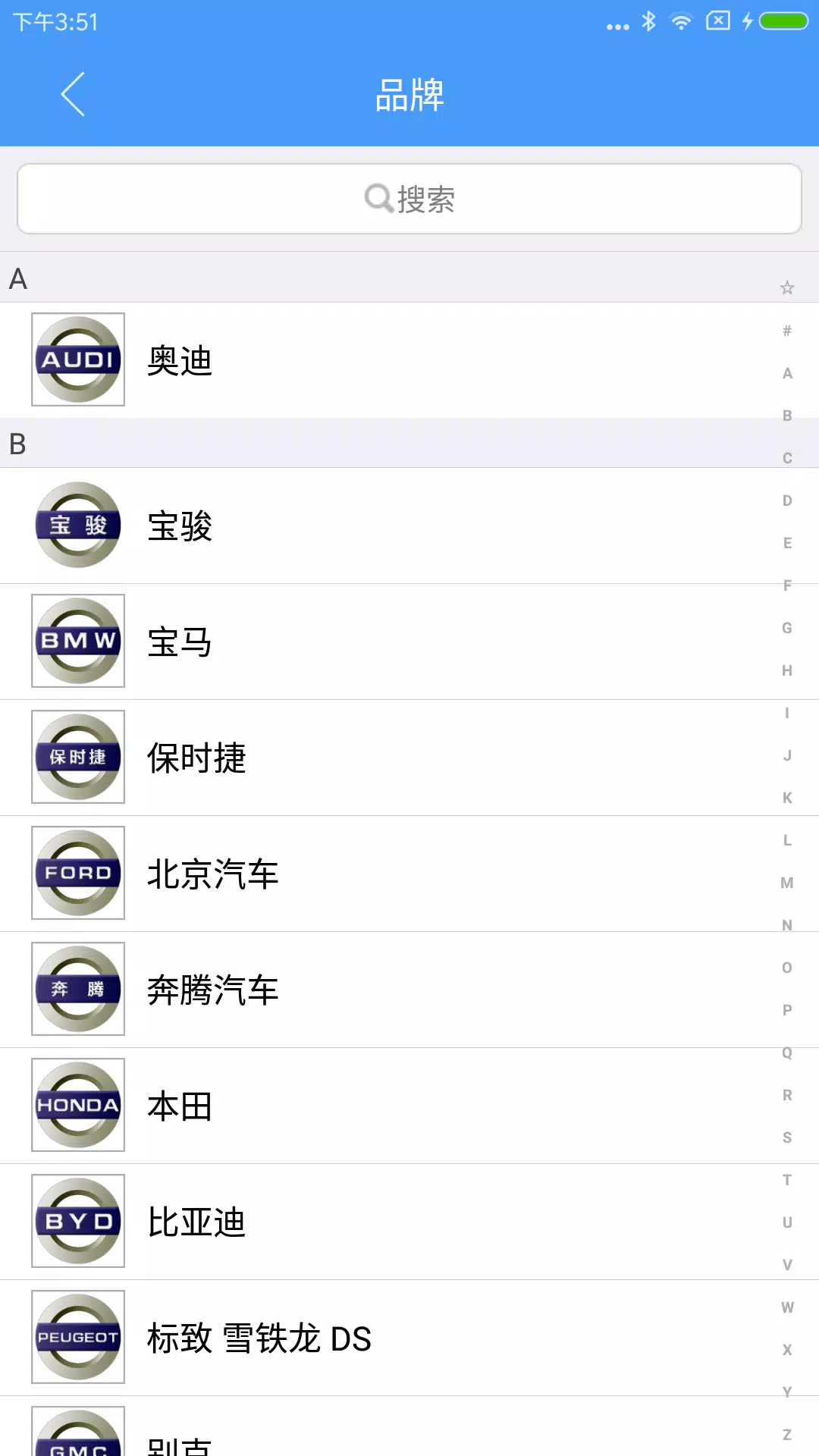The width and height of the screenshot is (819, 1456).
Task: Jump to letter B in the index
Action: (786, 414)
